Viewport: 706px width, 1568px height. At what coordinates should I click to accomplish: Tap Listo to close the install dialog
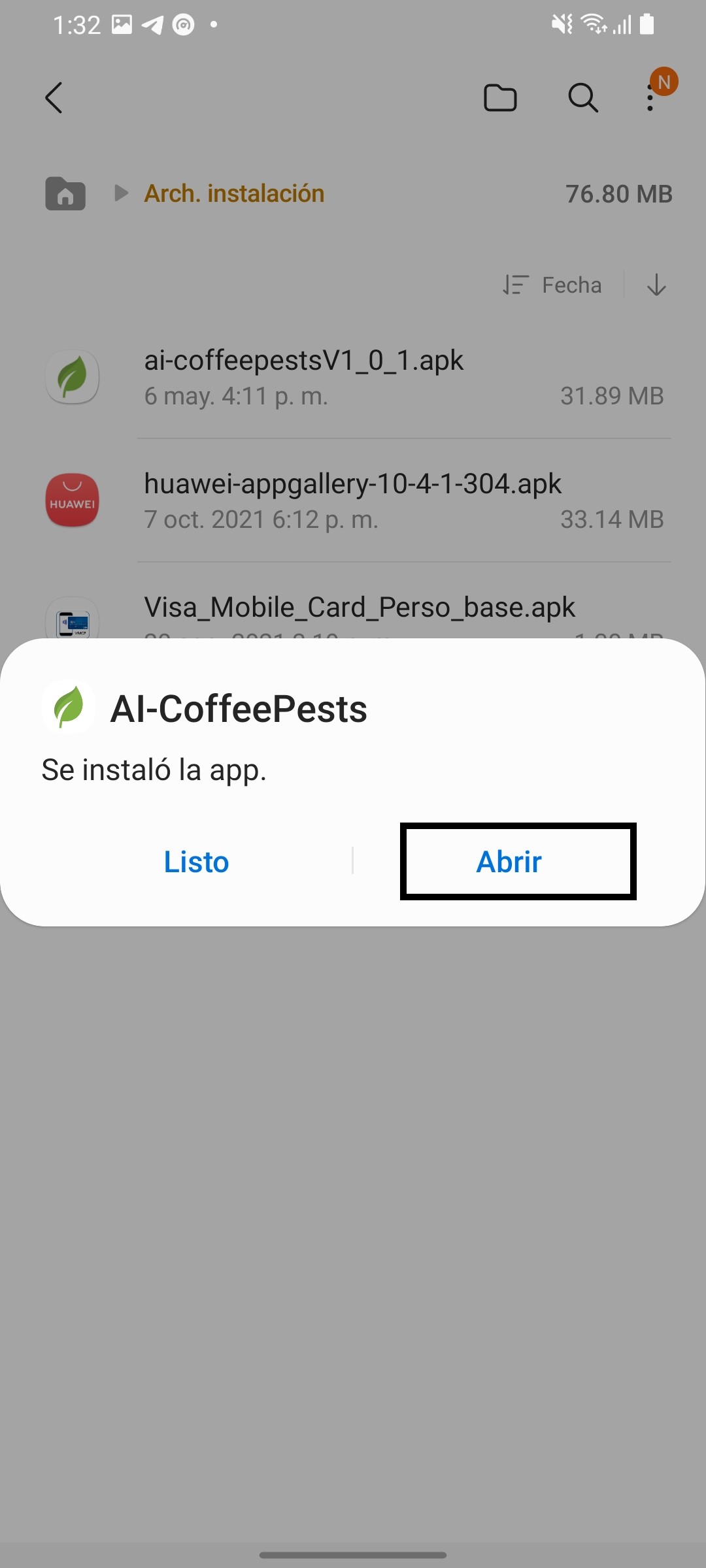(196, 861)
